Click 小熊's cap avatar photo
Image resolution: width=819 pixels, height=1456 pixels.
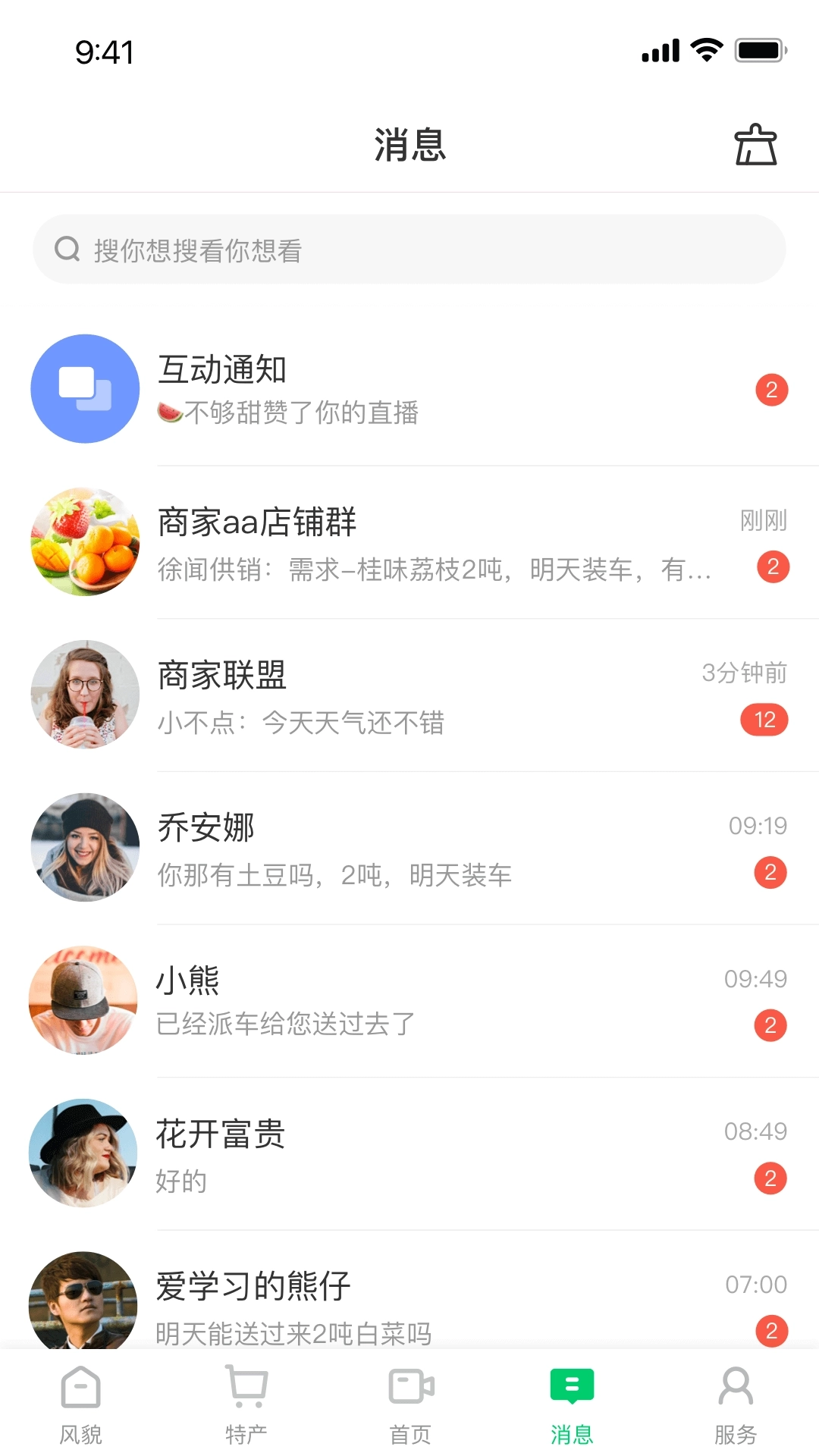pos(84,1001)
